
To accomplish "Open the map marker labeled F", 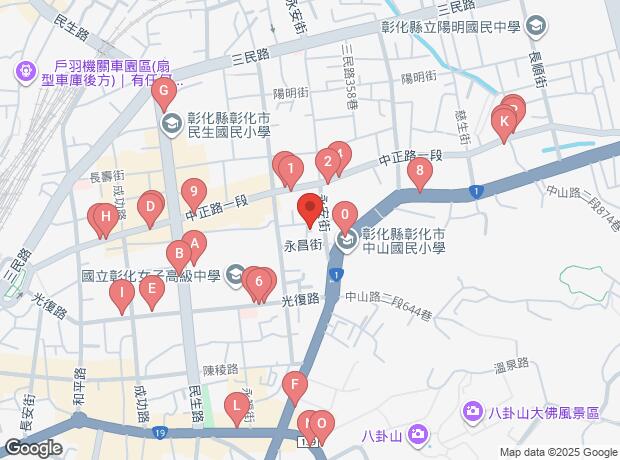I will coord(294,384).
